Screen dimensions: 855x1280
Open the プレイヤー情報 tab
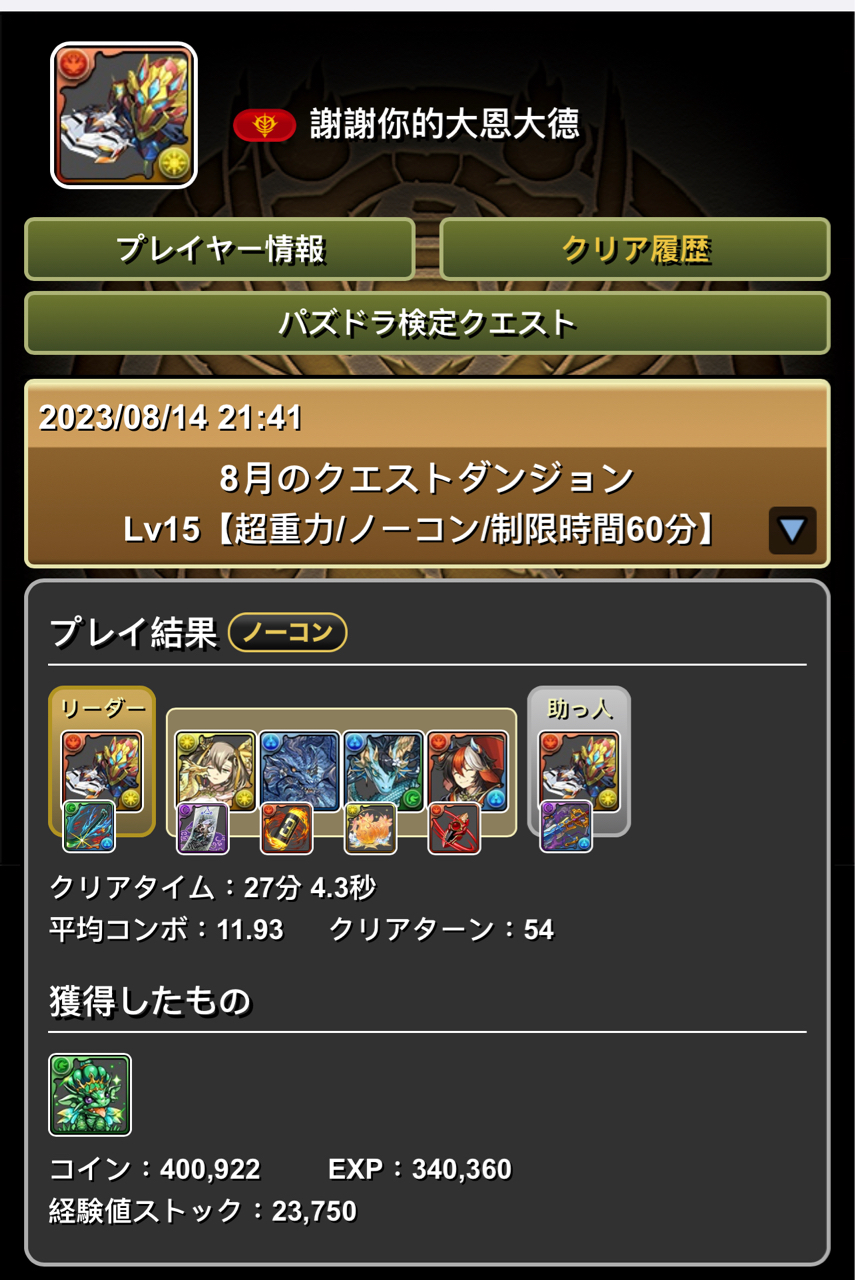(219, 249)
